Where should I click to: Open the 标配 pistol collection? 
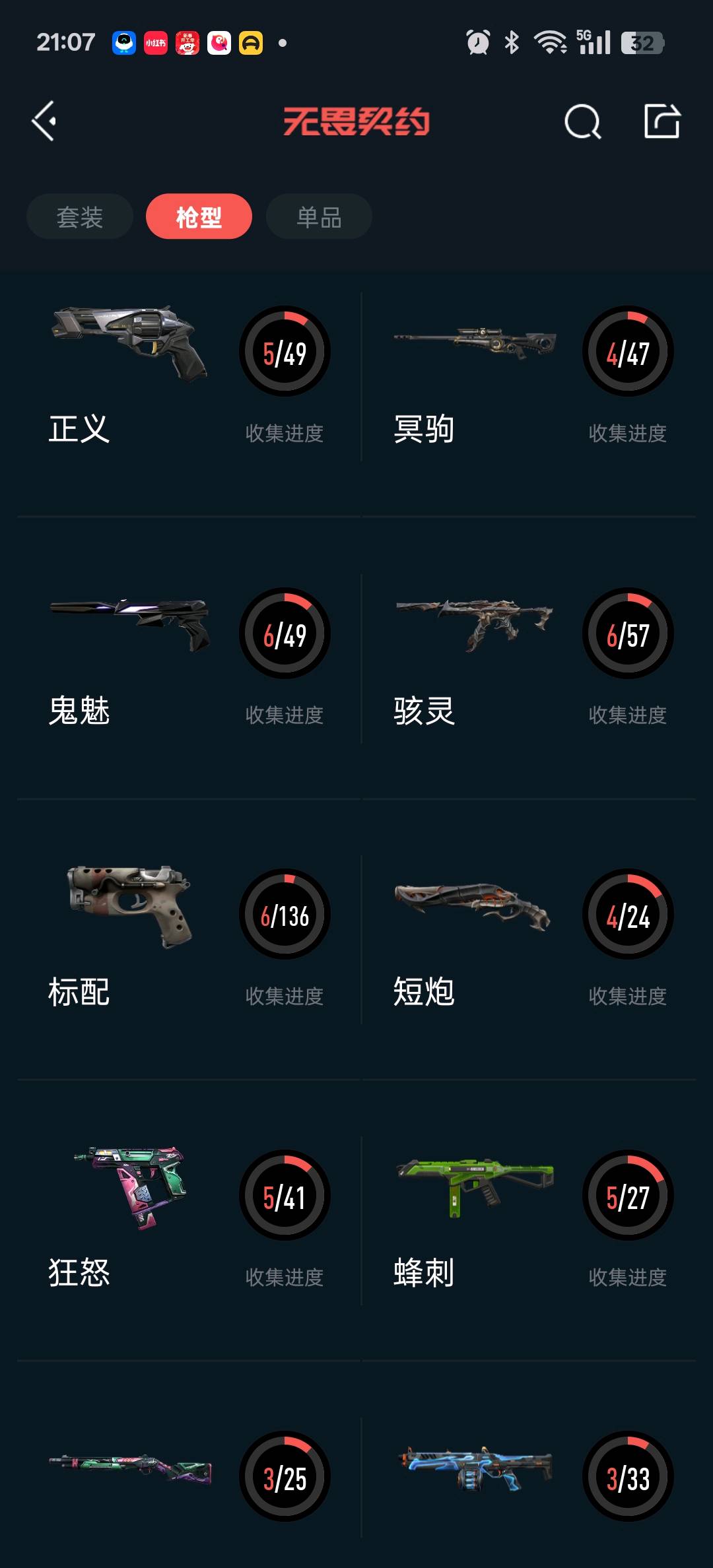click(x=188, y=939)
